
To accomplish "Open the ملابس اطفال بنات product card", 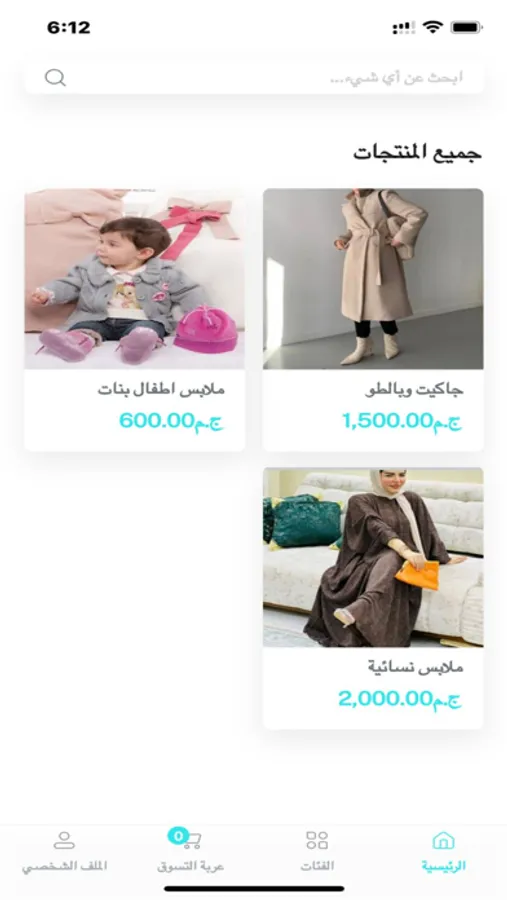I will [x=134, y=320].
